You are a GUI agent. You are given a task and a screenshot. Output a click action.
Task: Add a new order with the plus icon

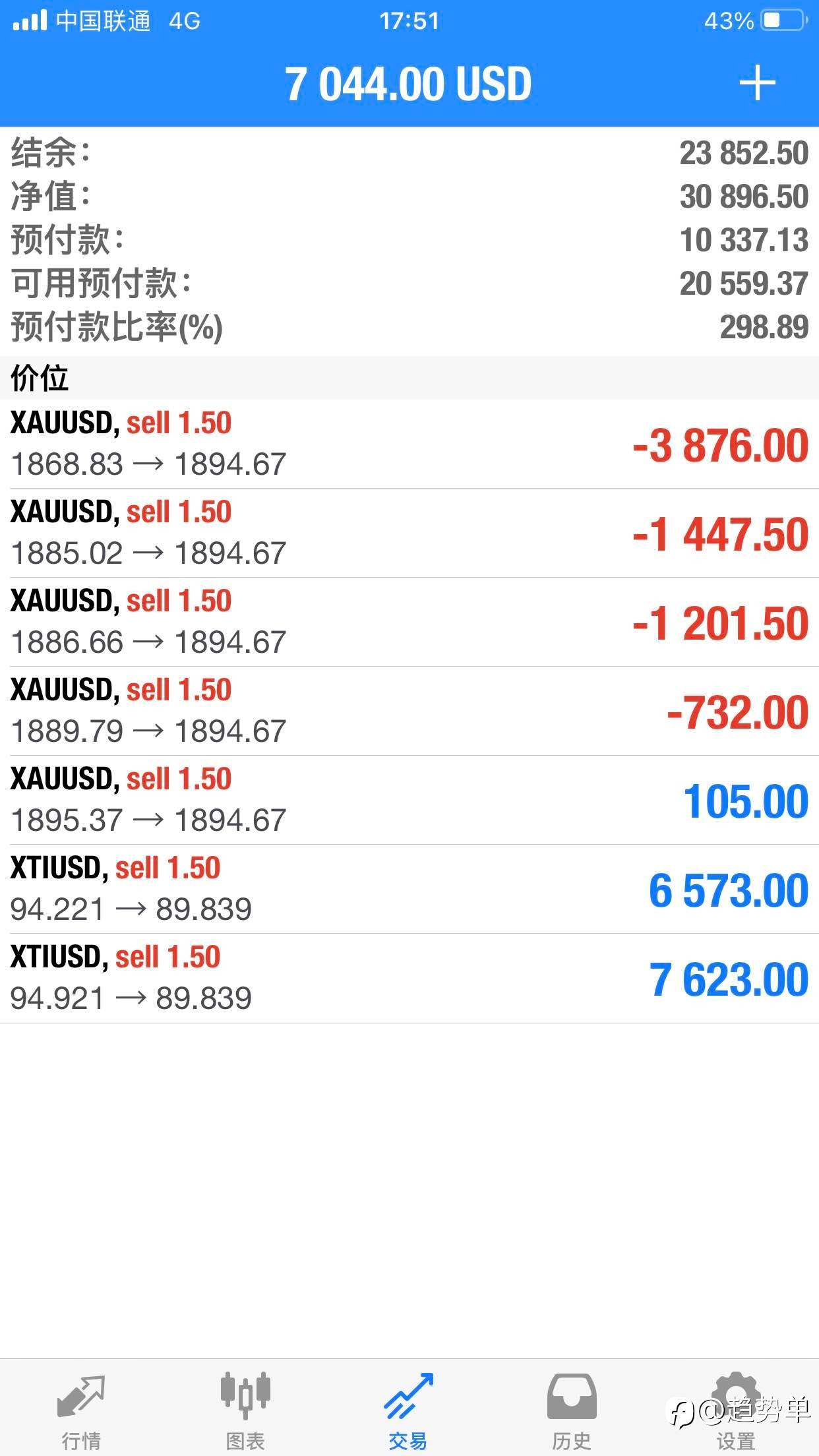[756, 83]
